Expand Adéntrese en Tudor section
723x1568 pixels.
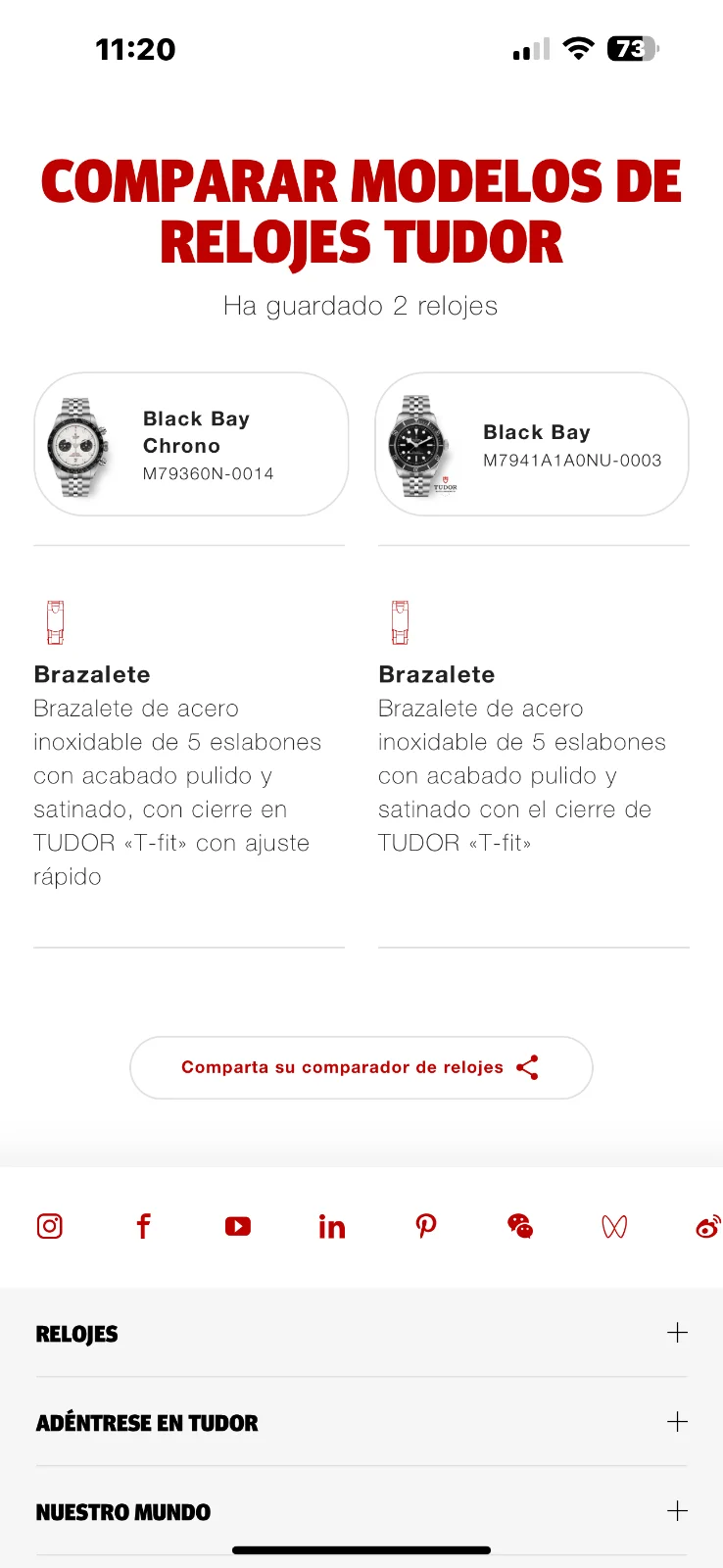pos(677,1422)
